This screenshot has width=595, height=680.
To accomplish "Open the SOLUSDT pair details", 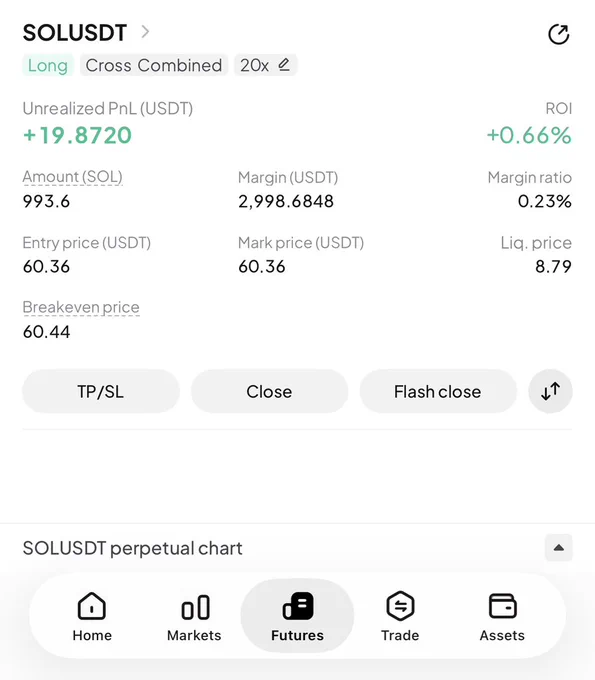I will (86, 33).
